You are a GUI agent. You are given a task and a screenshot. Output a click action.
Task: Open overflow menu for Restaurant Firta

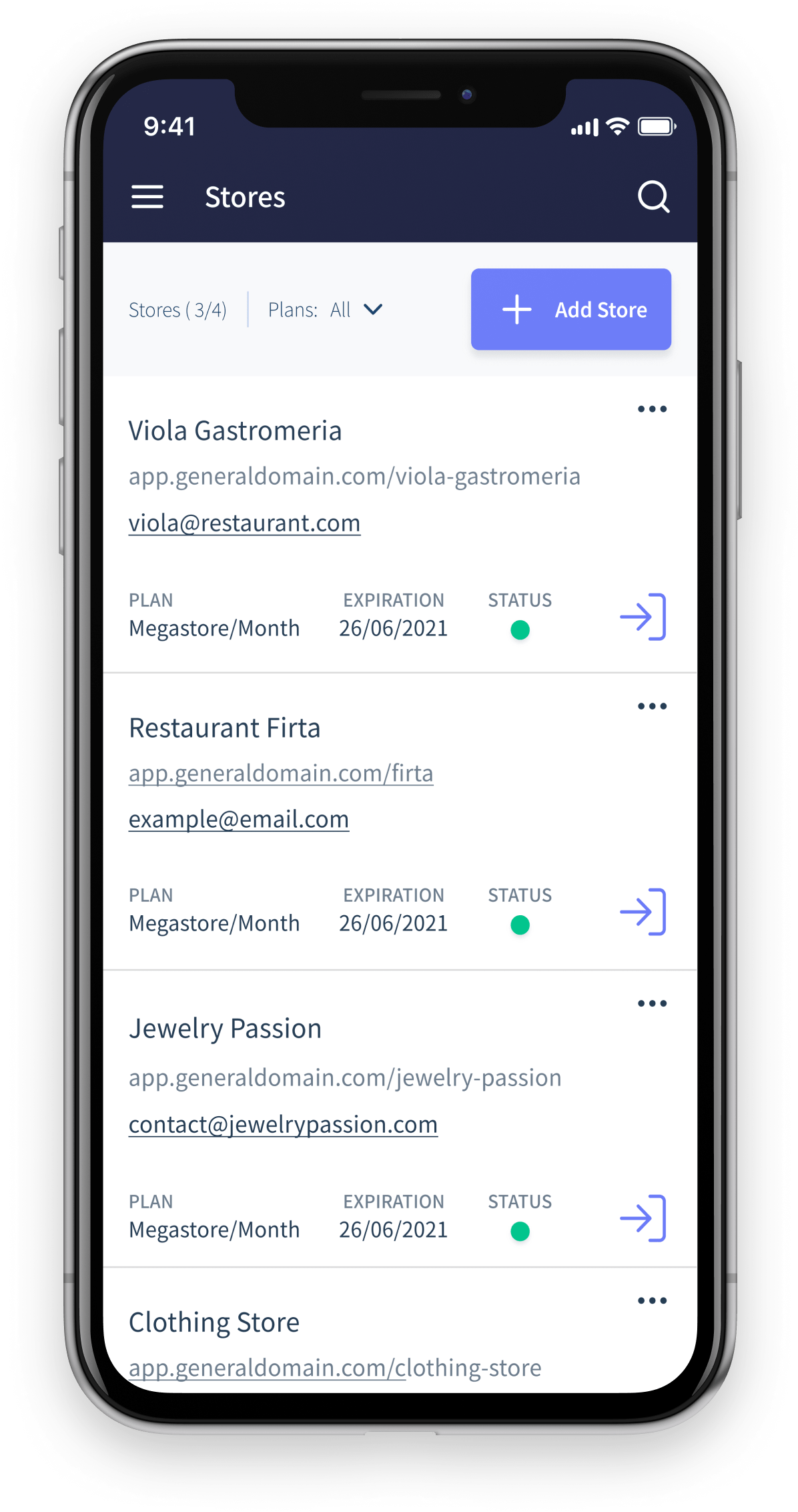652,706
